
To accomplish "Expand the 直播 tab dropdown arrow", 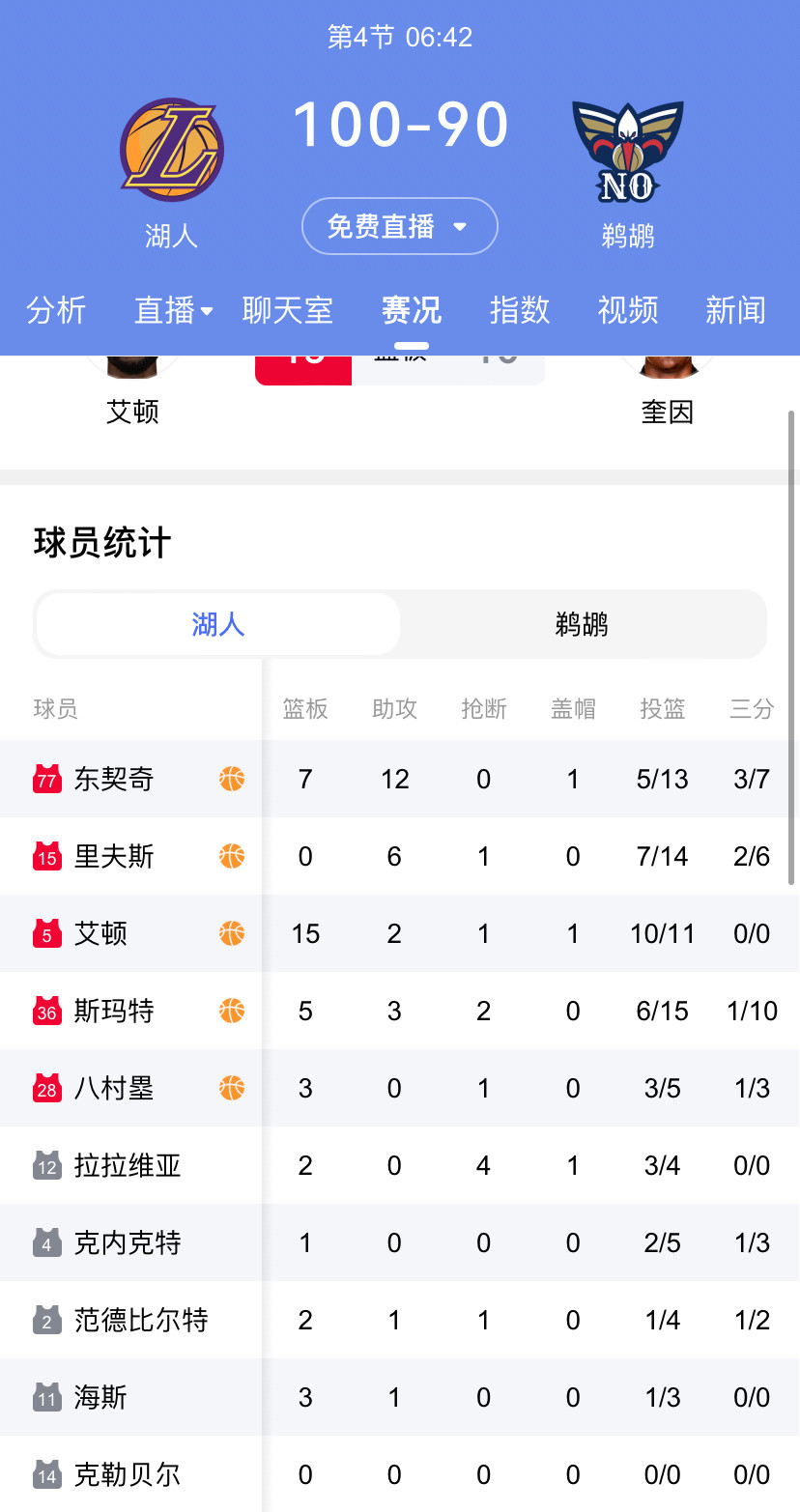I will click(207, 310).
